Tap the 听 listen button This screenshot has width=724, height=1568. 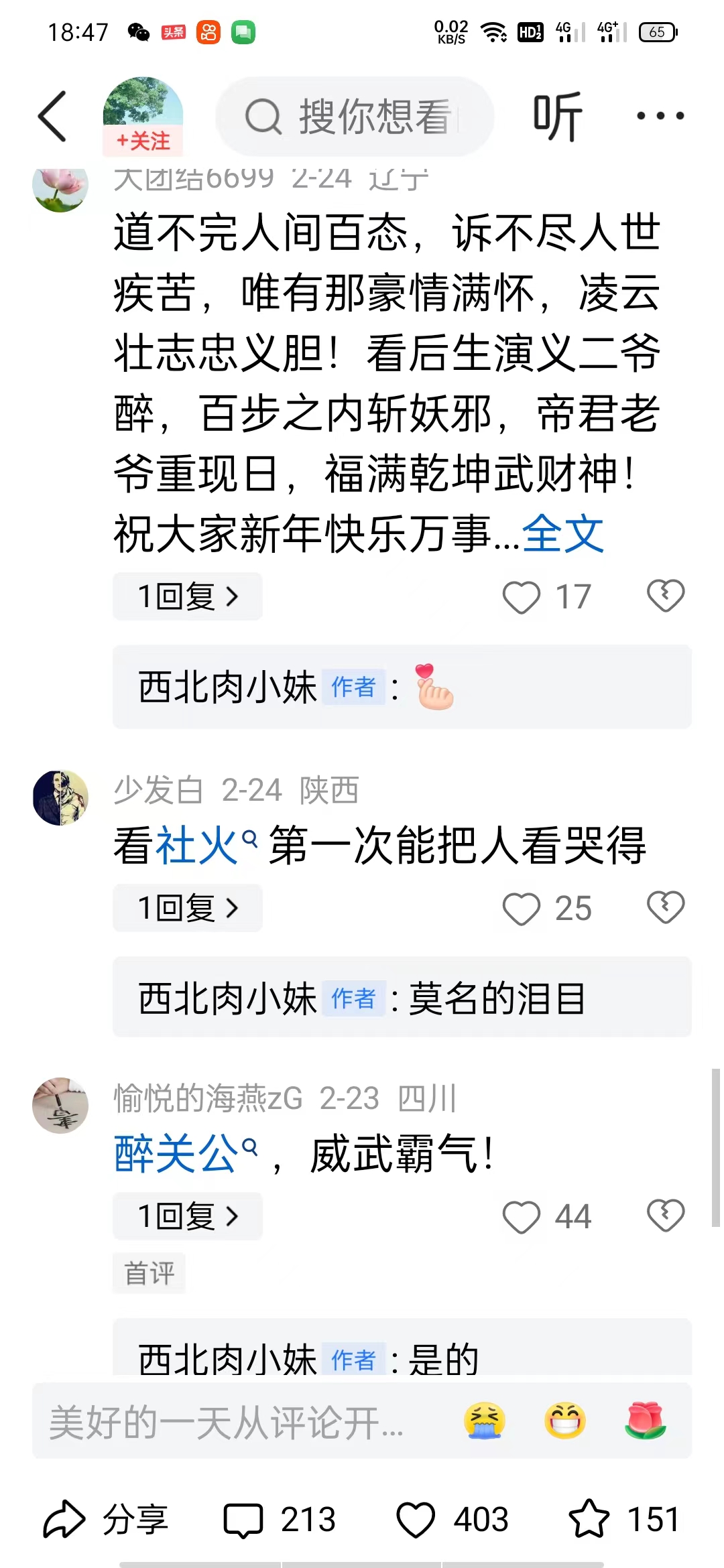tap(557, 117)
